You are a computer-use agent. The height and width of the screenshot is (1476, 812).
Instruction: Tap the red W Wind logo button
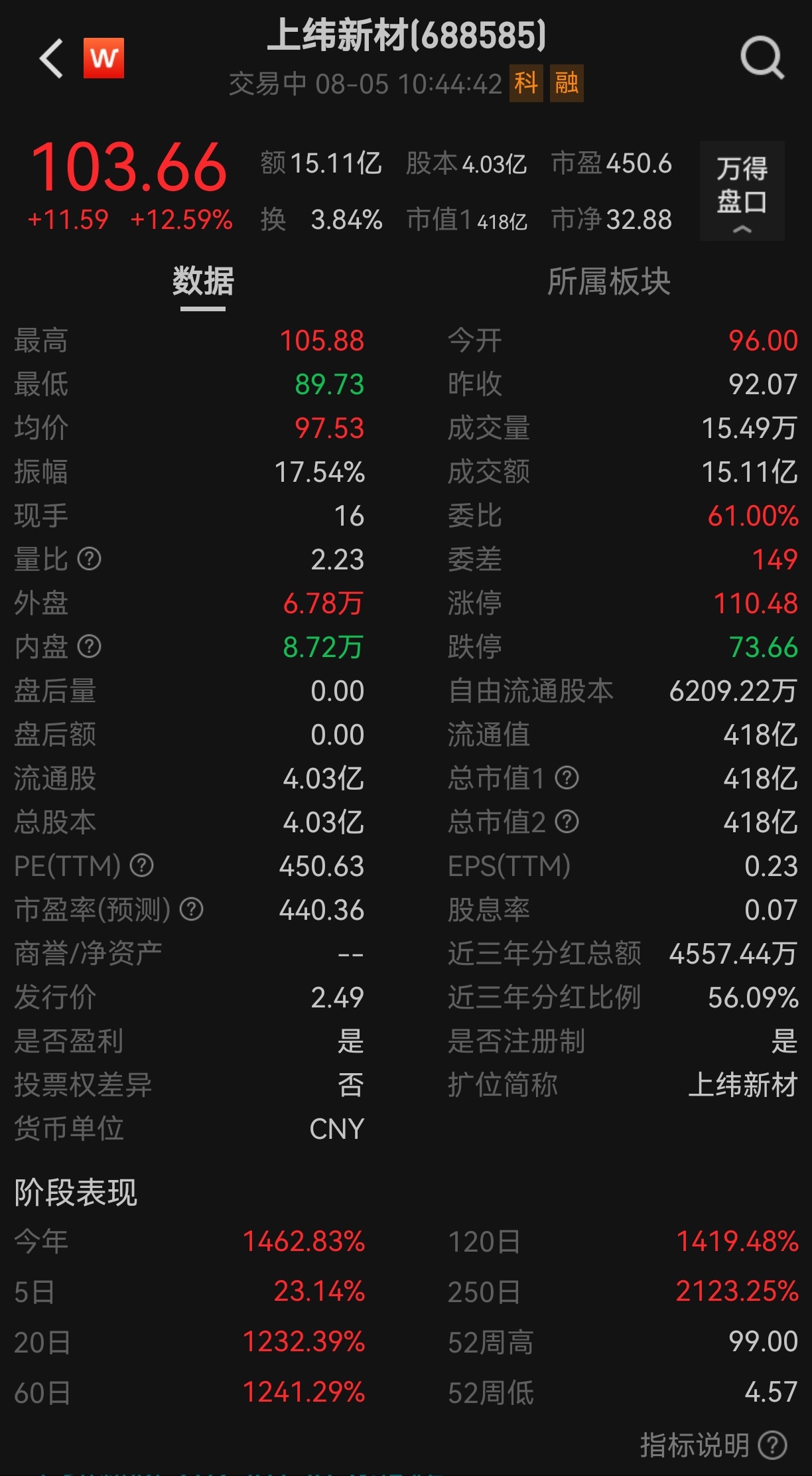point(103,58)
